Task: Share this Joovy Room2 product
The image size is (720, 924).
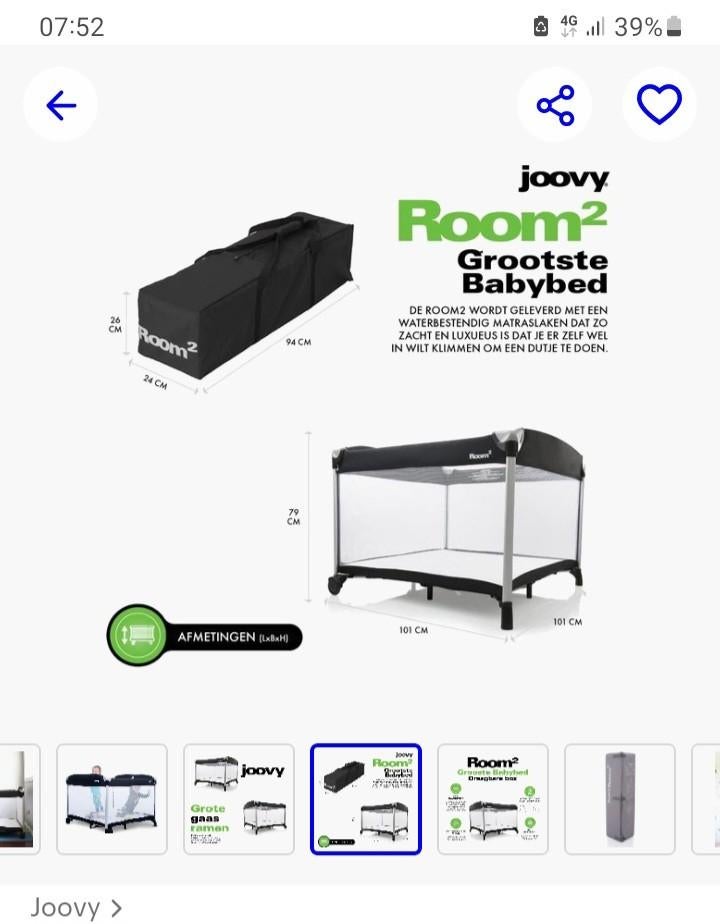Action: click(x=555, y=105)
